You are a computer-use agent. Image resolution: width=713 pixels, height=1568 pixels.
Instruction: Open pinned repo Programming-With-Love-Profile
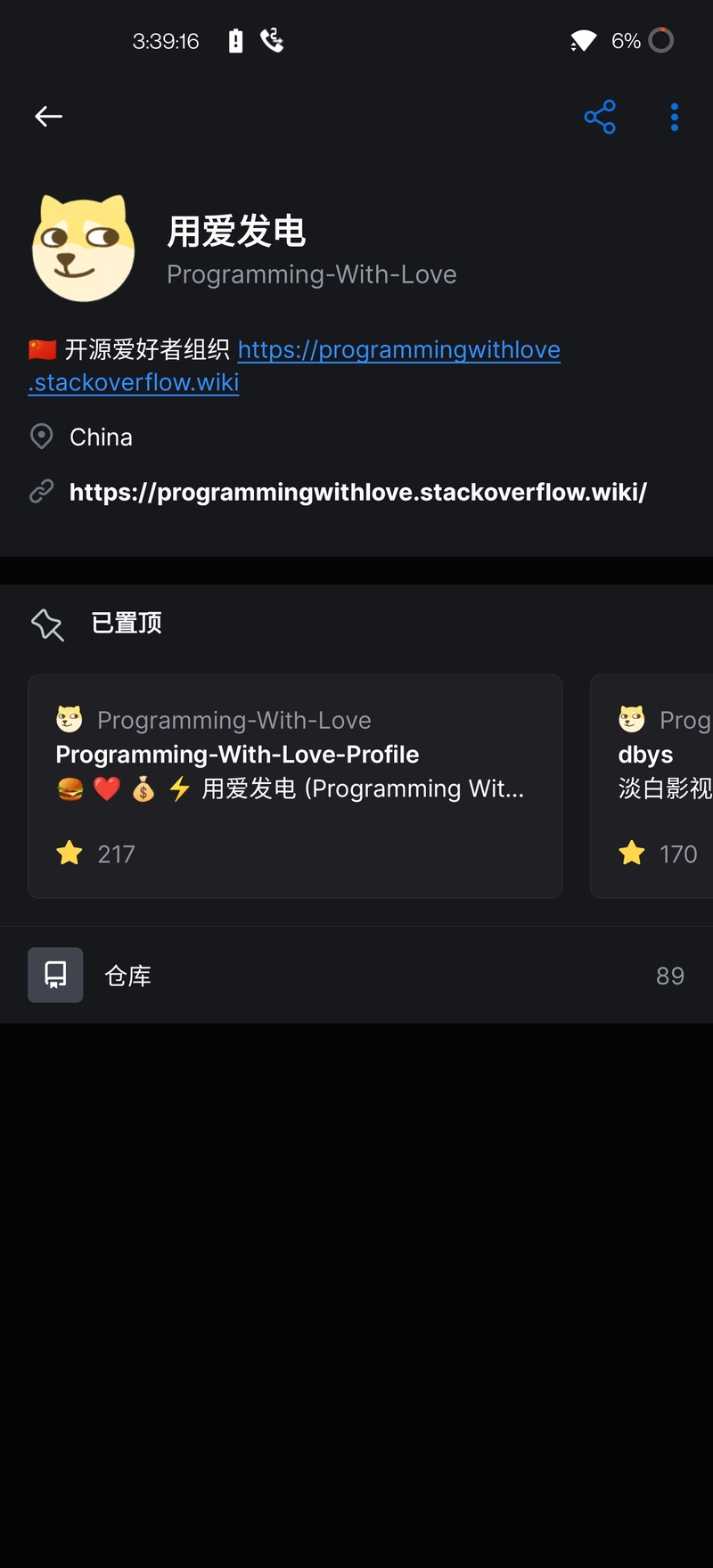pyautogui.click(x=294, y=786)
